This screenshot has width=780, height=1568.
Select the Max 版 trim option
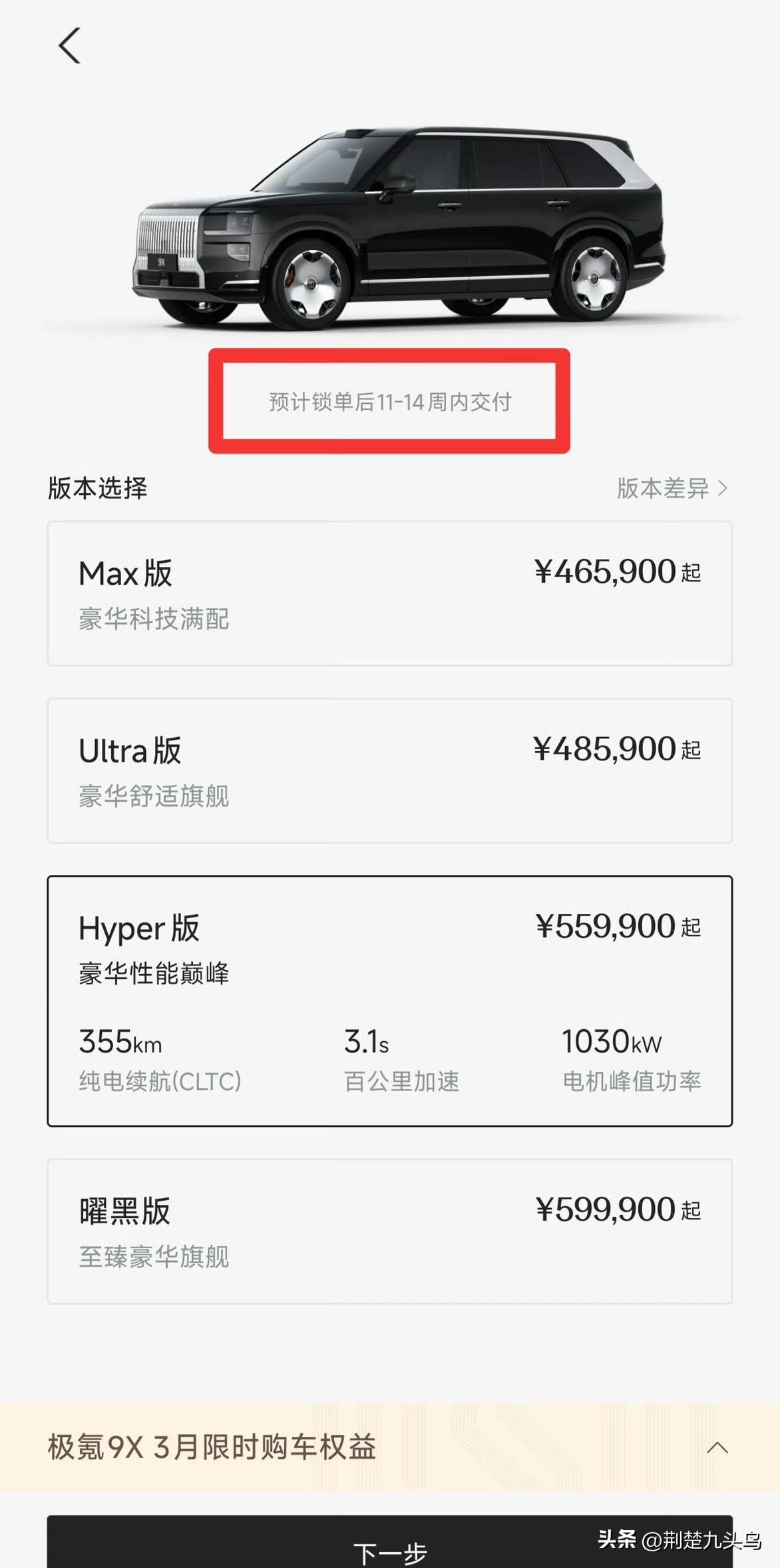click(390, 592)
